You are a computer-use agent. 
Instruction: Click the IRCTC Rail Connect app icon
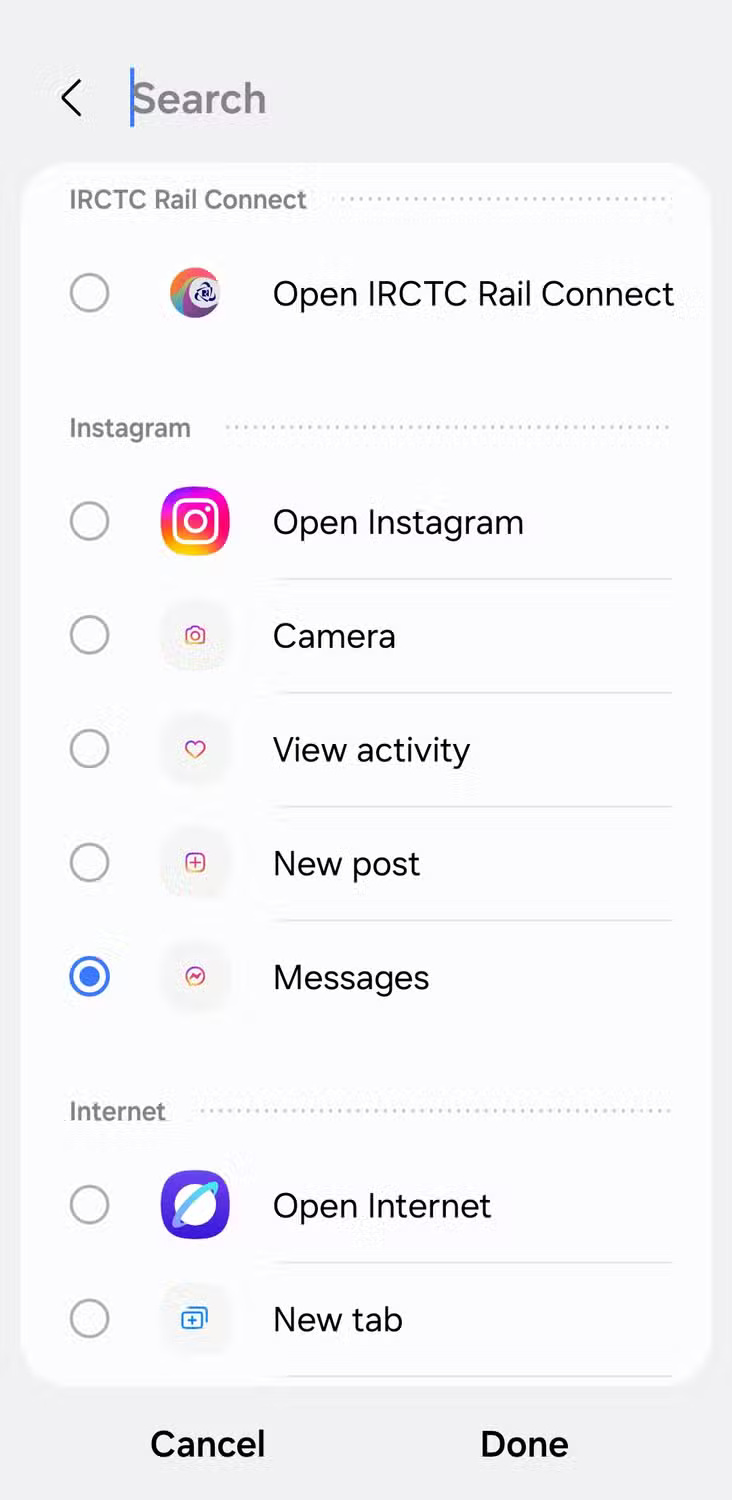[195, 293]
